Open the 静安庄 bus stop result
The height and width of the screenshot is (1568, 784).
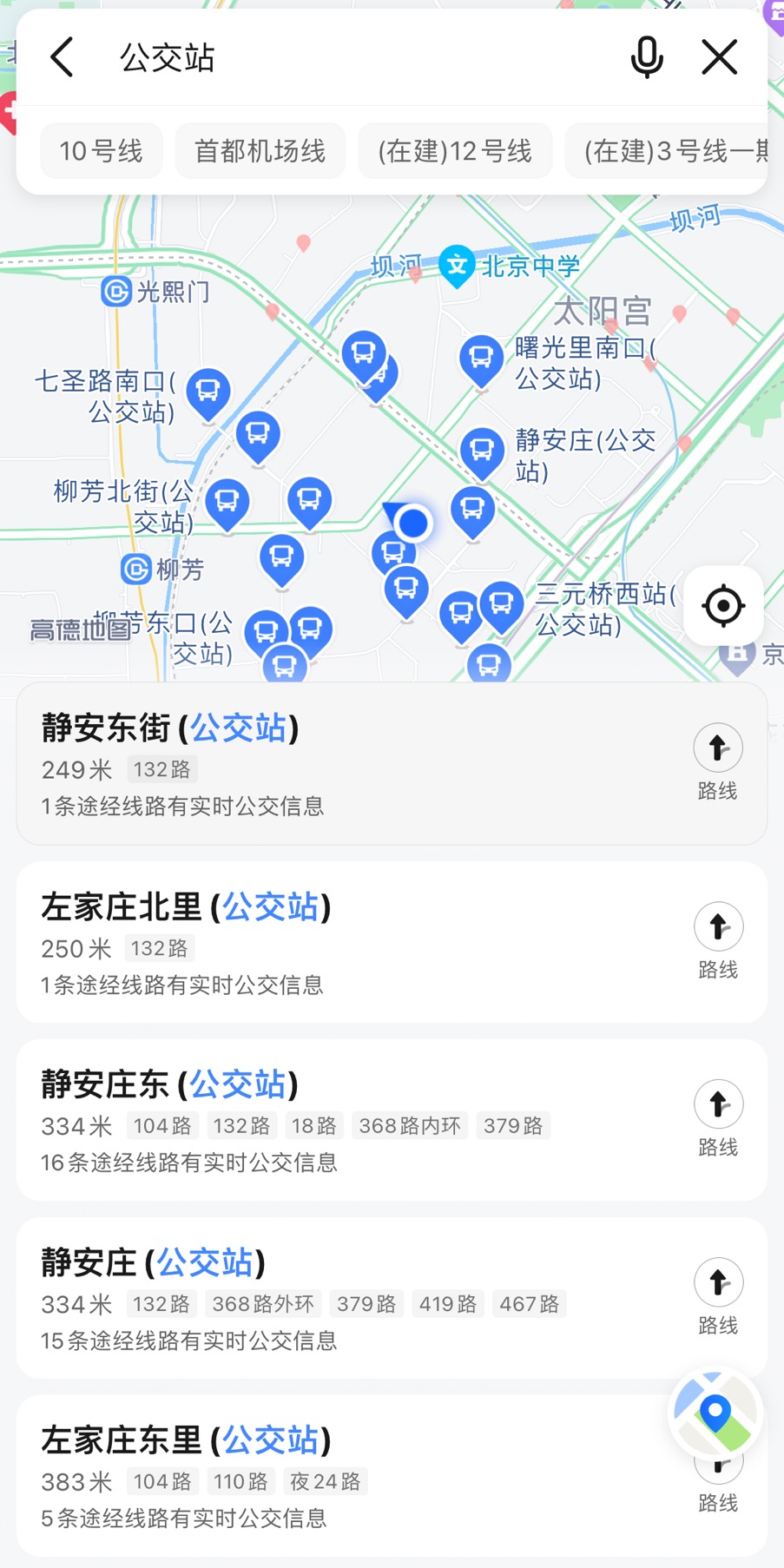click(347, 1299)
